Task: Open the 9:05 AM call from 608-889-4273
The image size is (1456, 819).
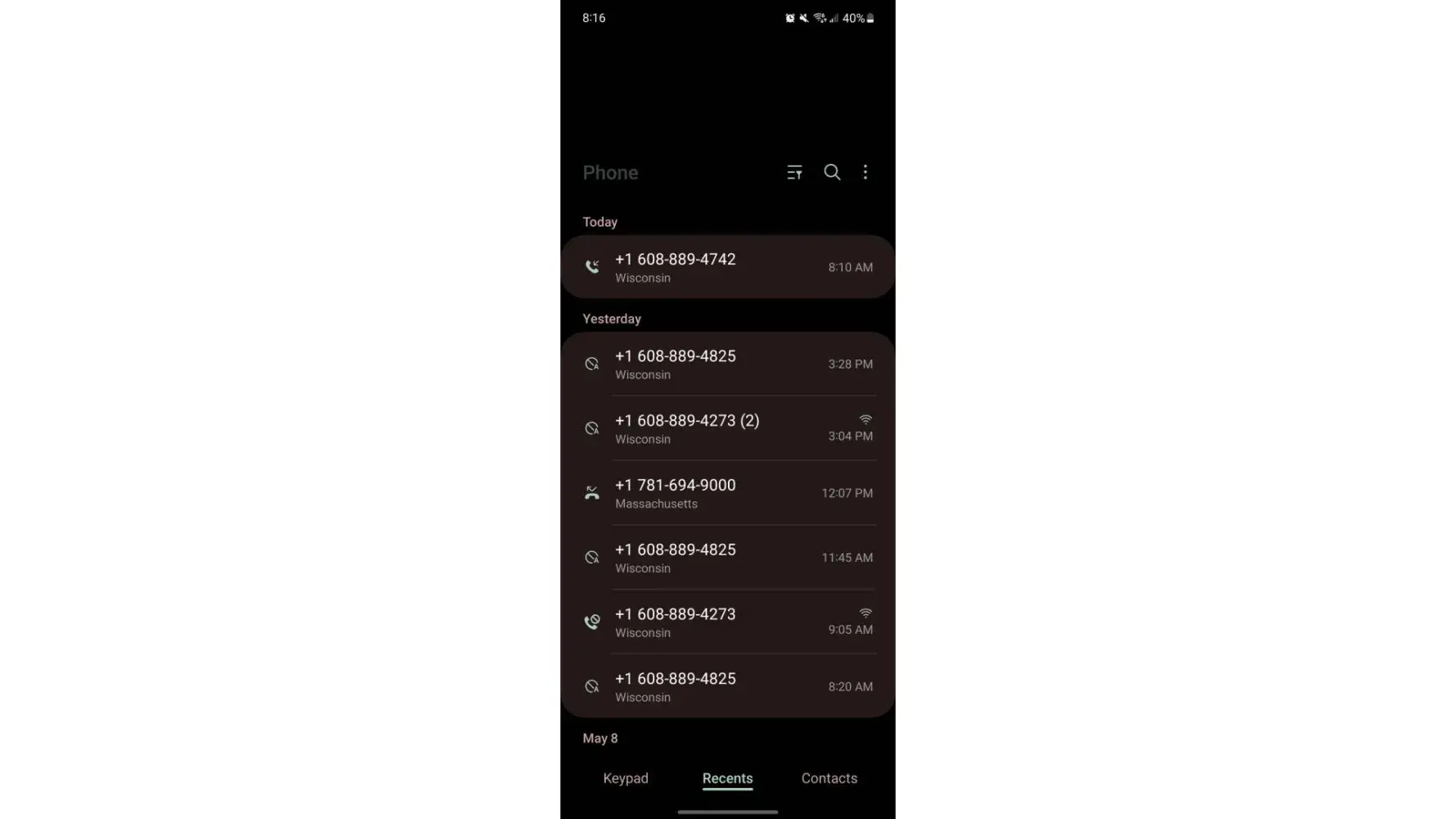Action: [x=727, y=622]
